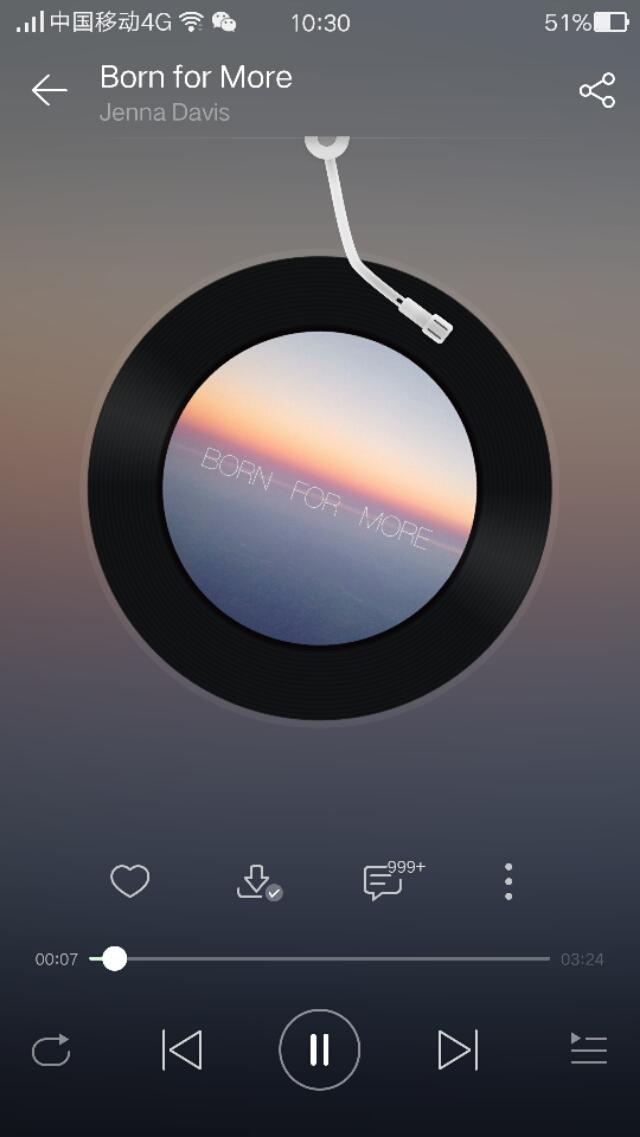Open the 999+ comments
The height and width of the screenshot is (1137, 640).
pos(384,882)
